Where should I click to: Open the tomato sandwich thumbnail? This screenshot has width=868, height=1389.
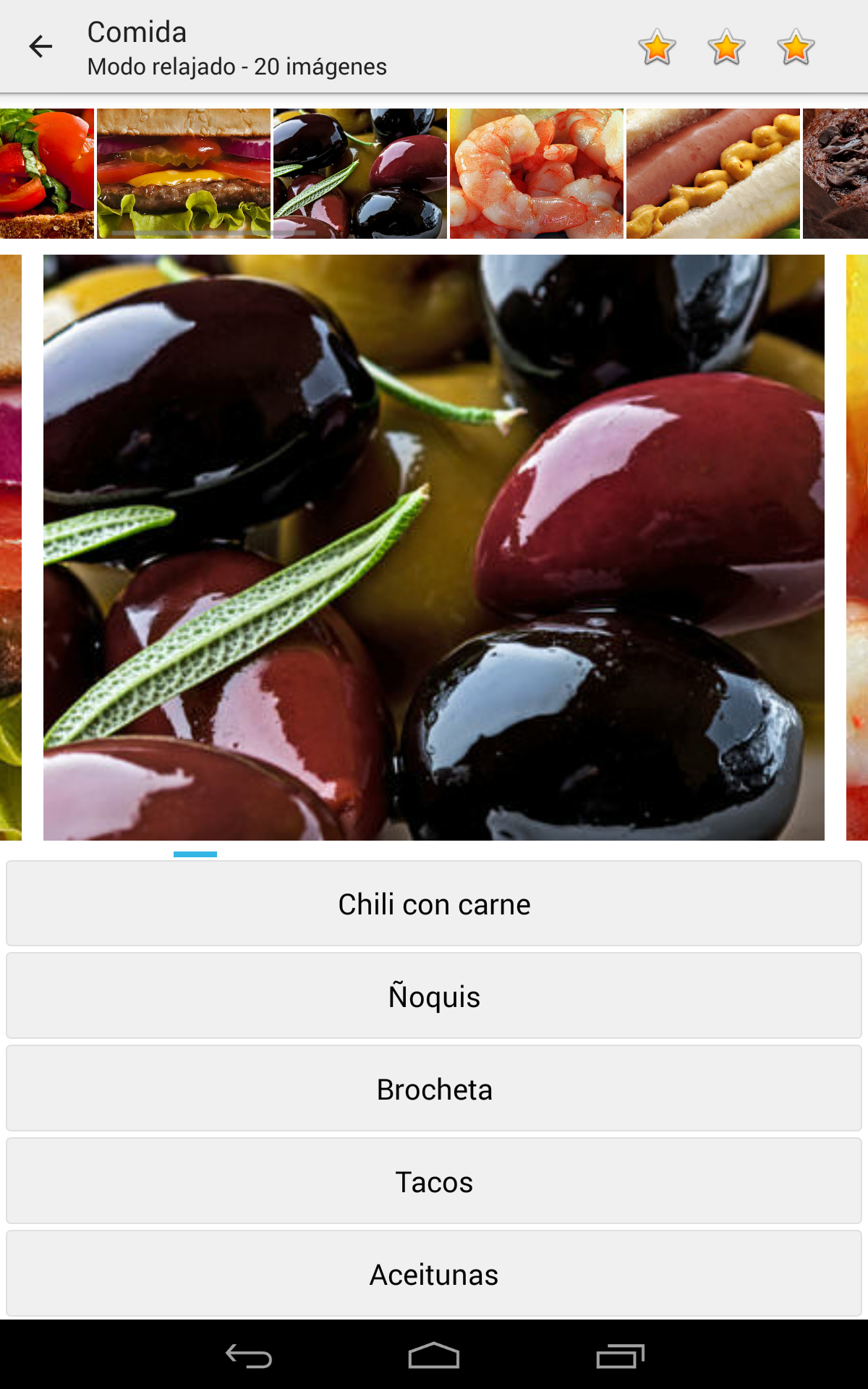coord(46,174)
